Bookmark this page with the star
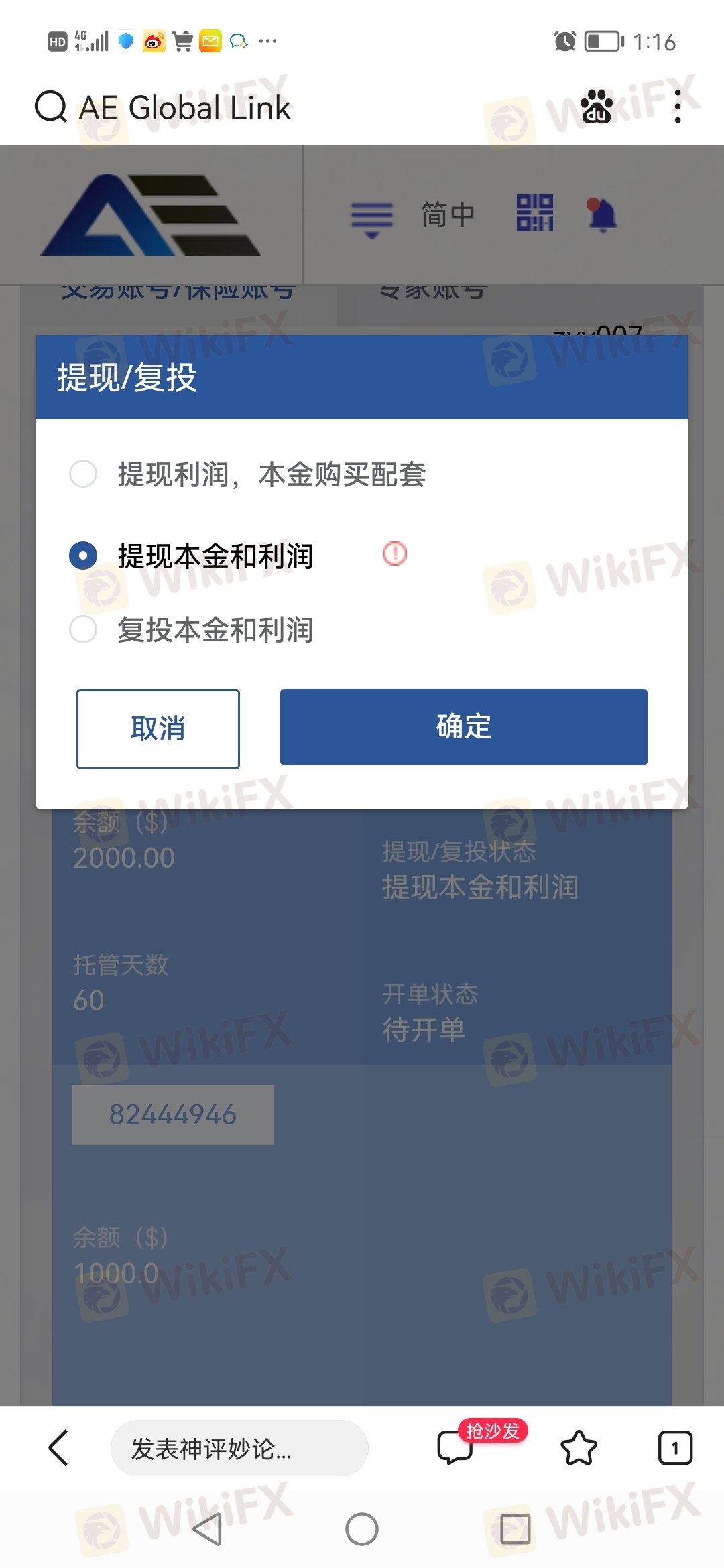The width and height of the screenshot is (724, 1568). tap(579, 1448)
